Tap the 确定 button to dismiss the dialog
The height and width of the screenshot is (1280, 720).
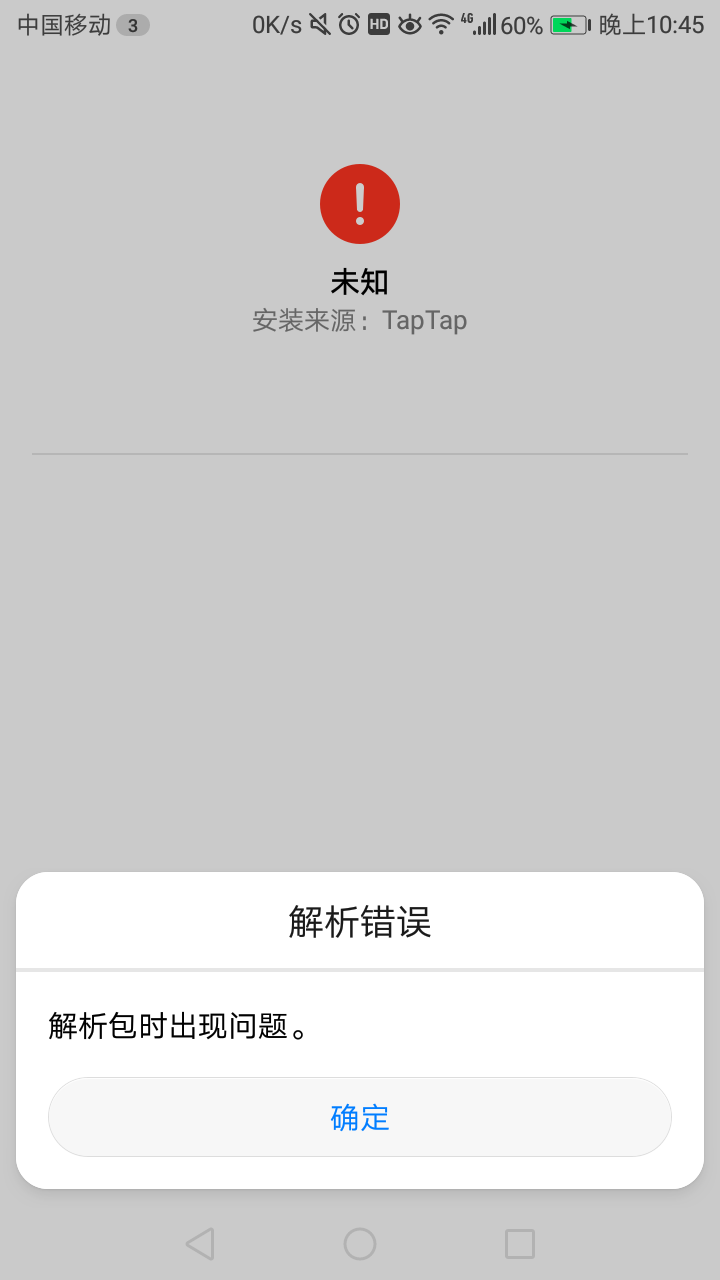click(360, 1117)
